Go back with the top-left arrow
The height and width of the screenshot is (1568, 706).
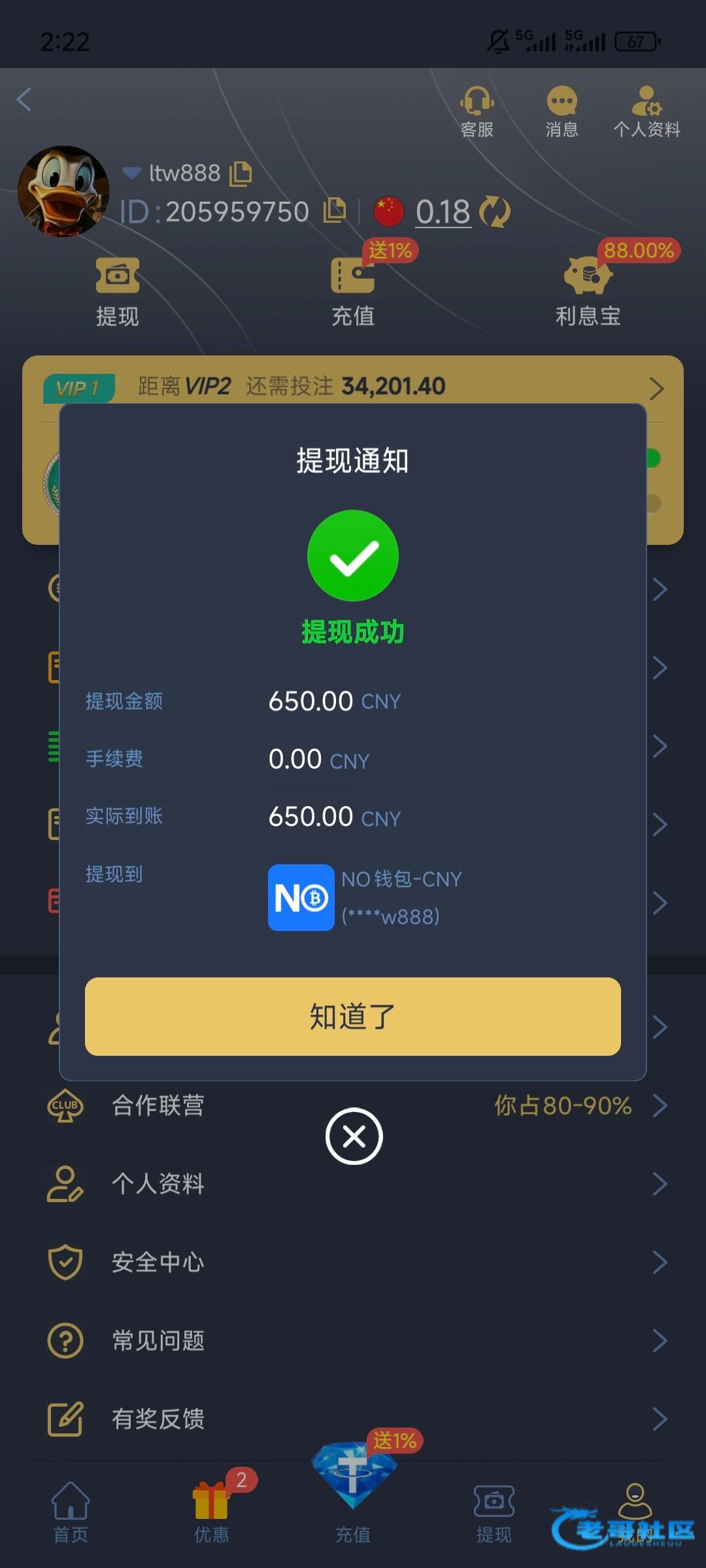tap(25, 99)
